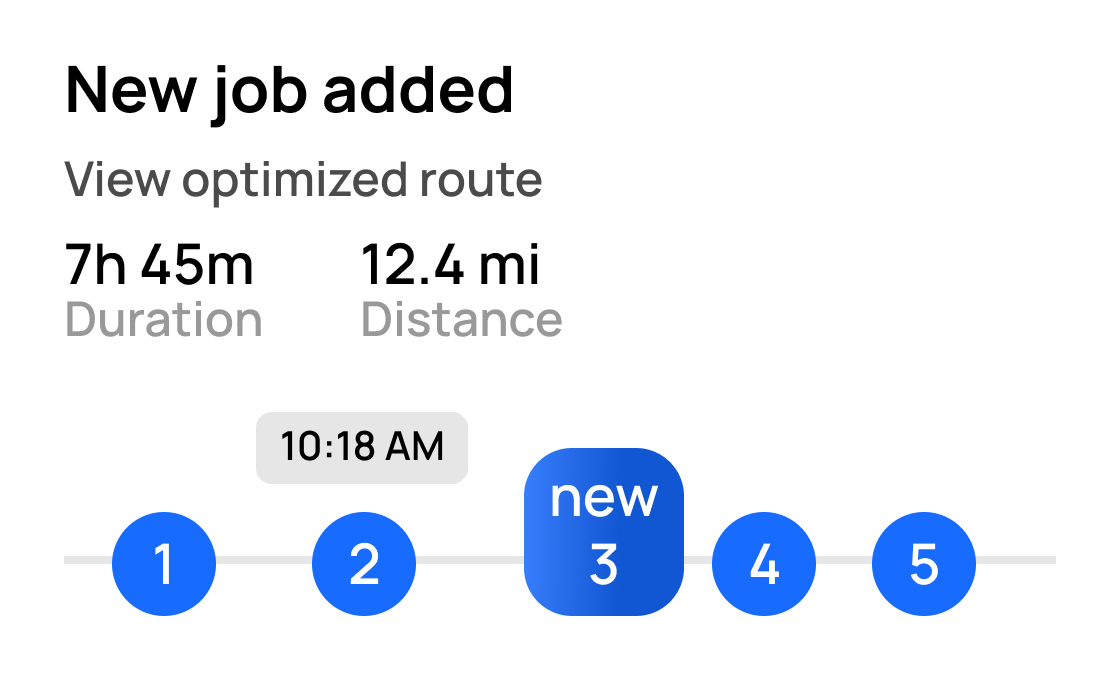Image resolution: width=1120 pixels, height=680 pixels.
Task: Select stop 2 on the route timeline
Action: tap(364, 564)
